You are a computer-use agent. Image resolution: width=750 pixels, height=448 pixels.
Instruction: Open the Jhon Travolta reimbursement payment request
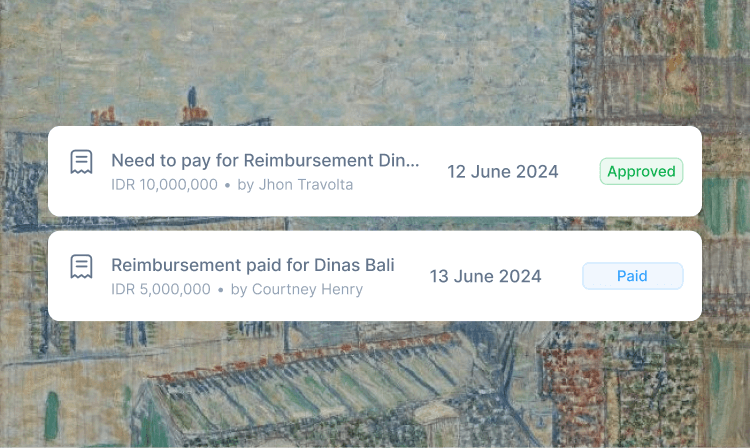click(x=265, y=161)
